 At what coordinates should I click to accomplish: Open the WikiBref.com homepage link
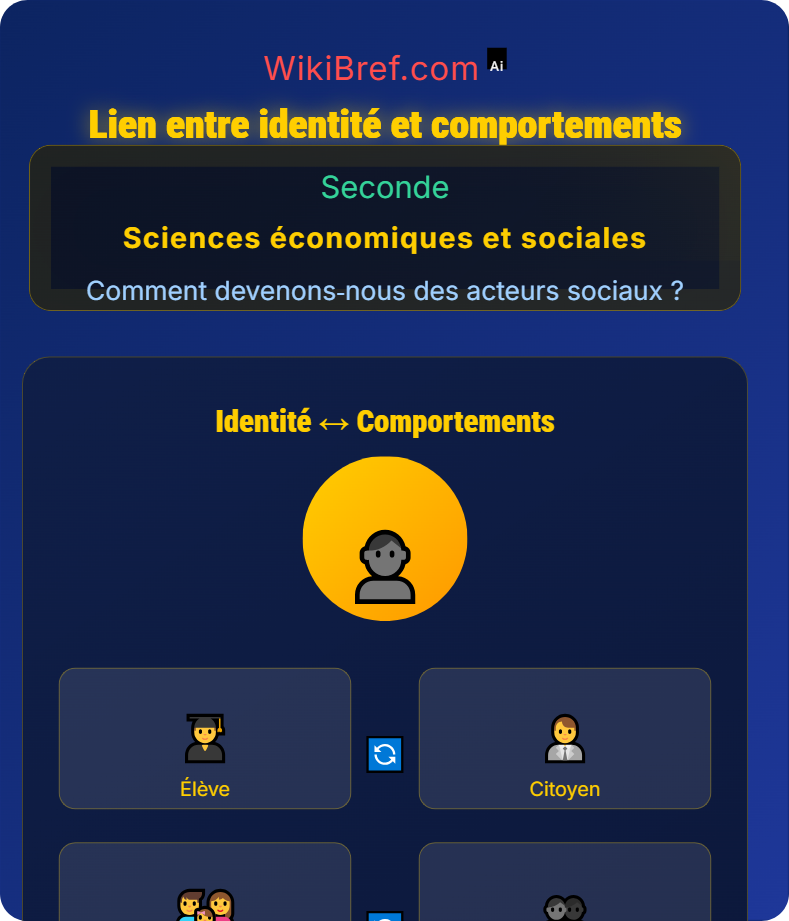click(x=370, y=66)
